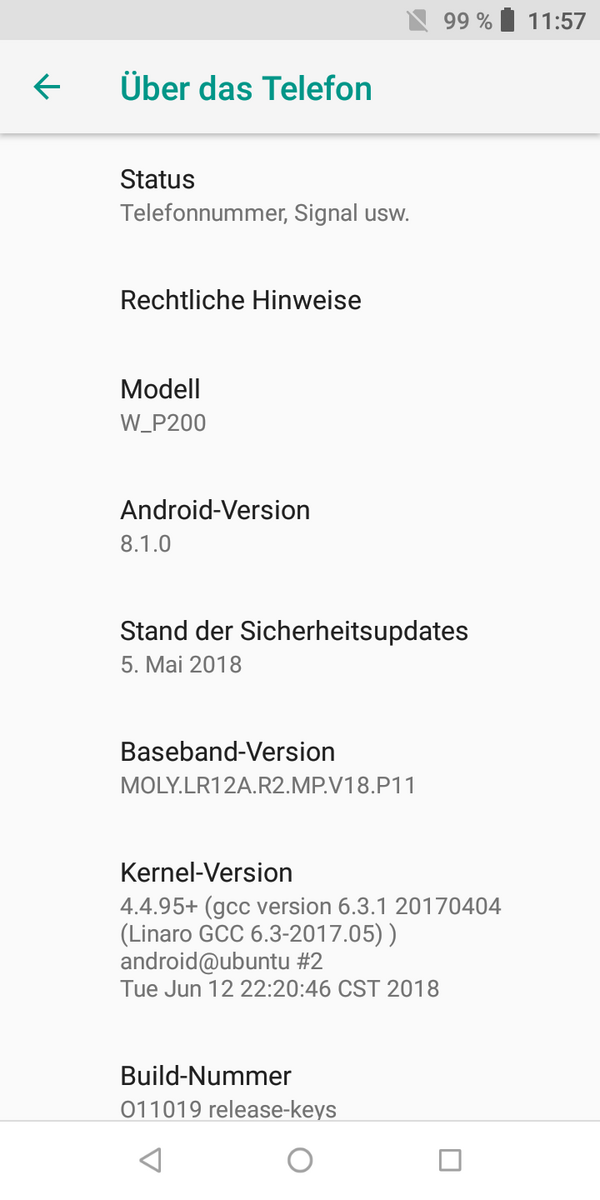Tap the system home button
The width and height of the screenshot is (600, 1200).
[x=300, y=1160]
